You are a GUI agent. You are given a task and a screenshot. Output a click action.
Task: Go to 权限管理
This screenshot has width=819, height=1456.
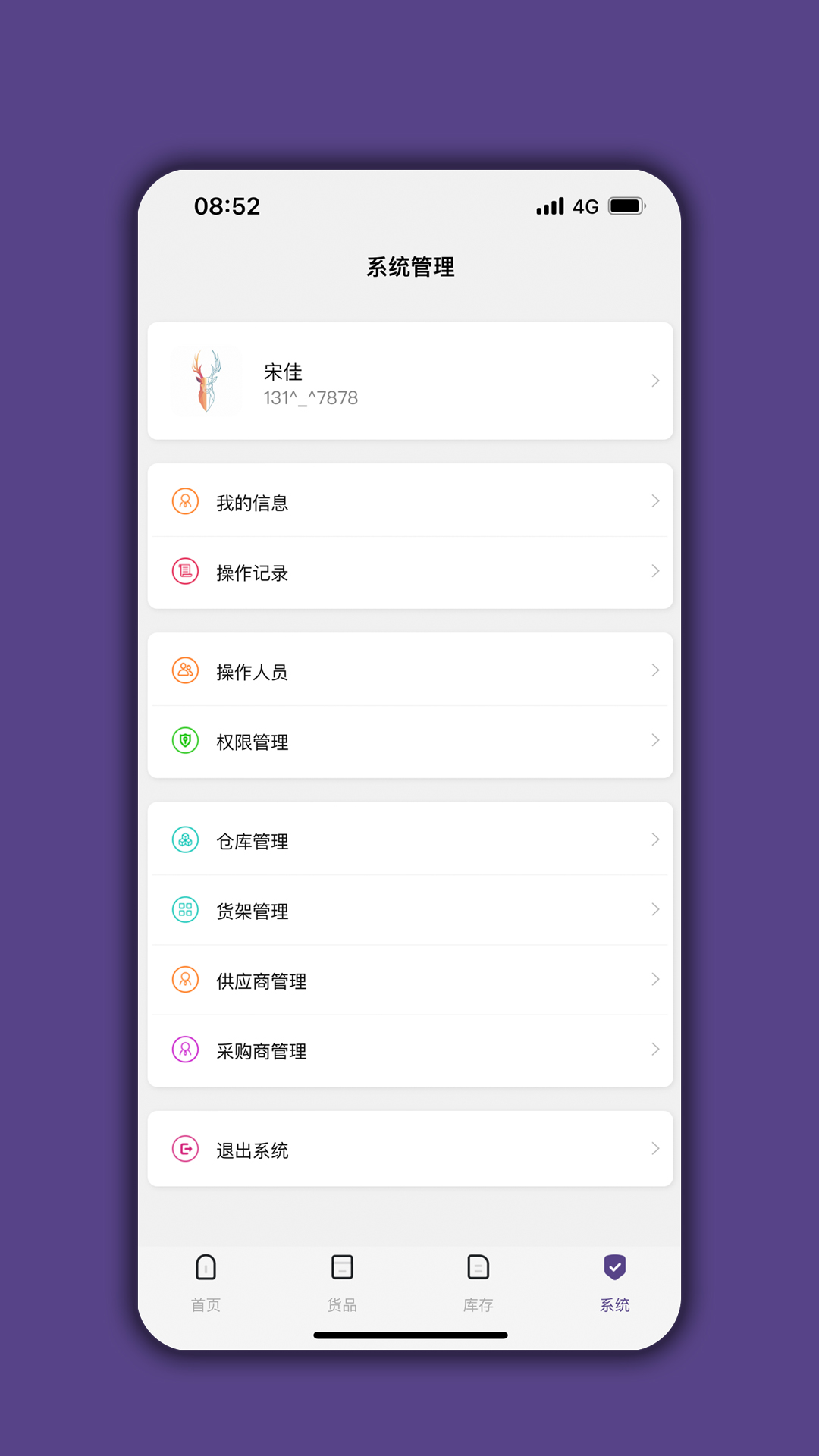409,741
